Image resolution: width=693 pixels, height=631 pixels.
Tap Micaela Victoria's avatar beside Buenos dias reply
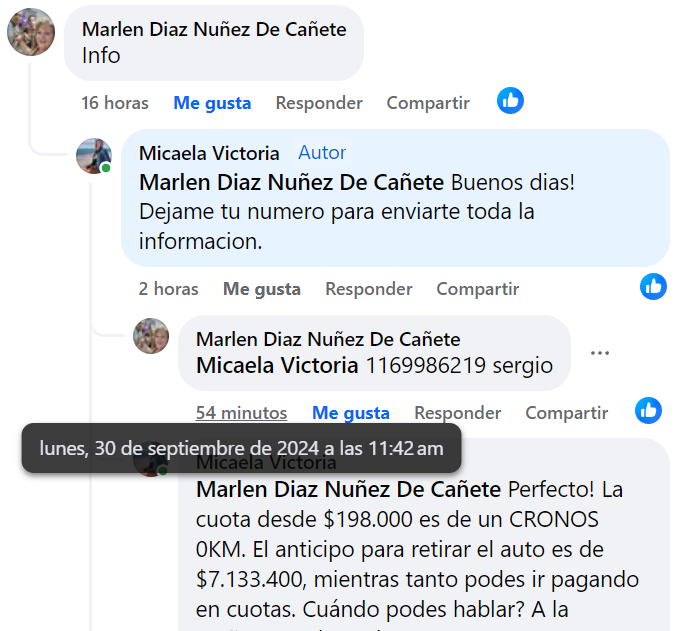(94, 156)
